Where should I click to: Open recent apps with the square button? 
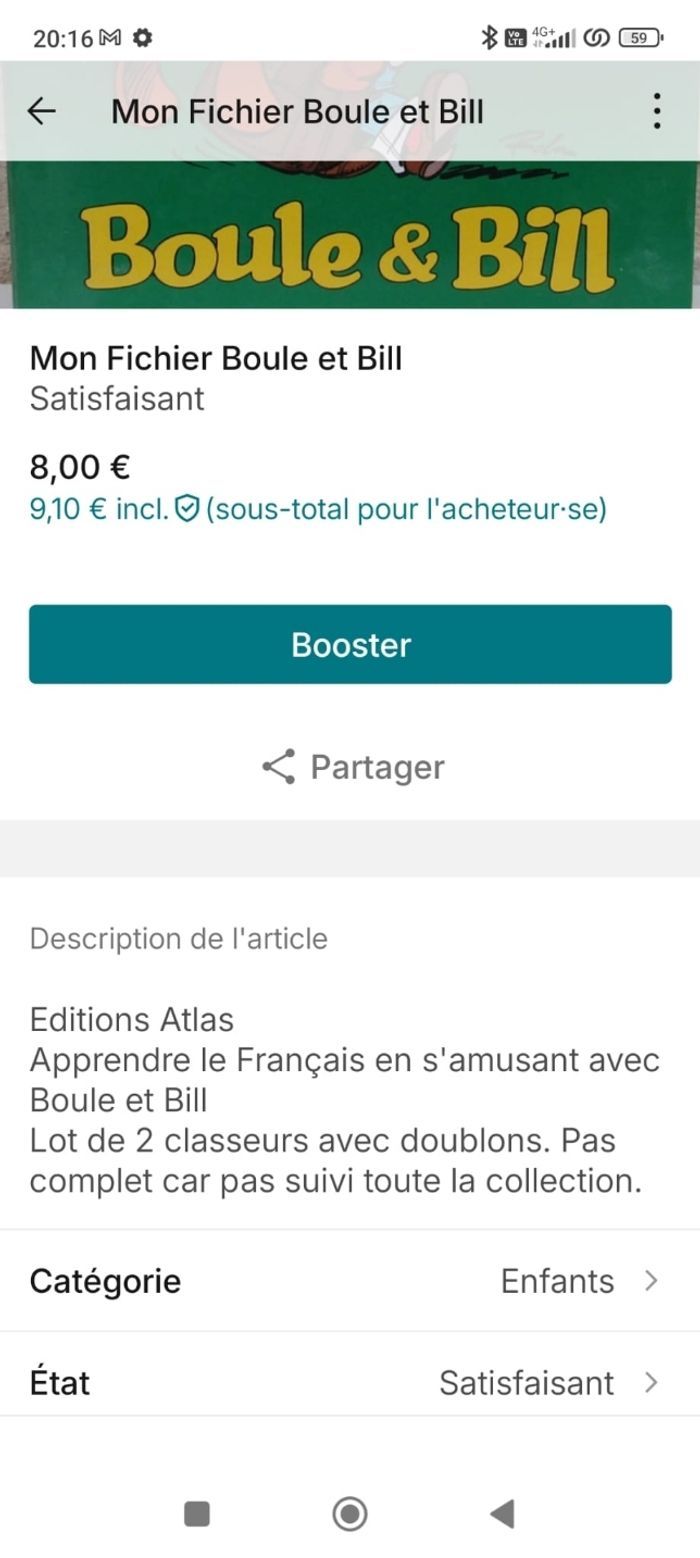tap(197, 1514)
